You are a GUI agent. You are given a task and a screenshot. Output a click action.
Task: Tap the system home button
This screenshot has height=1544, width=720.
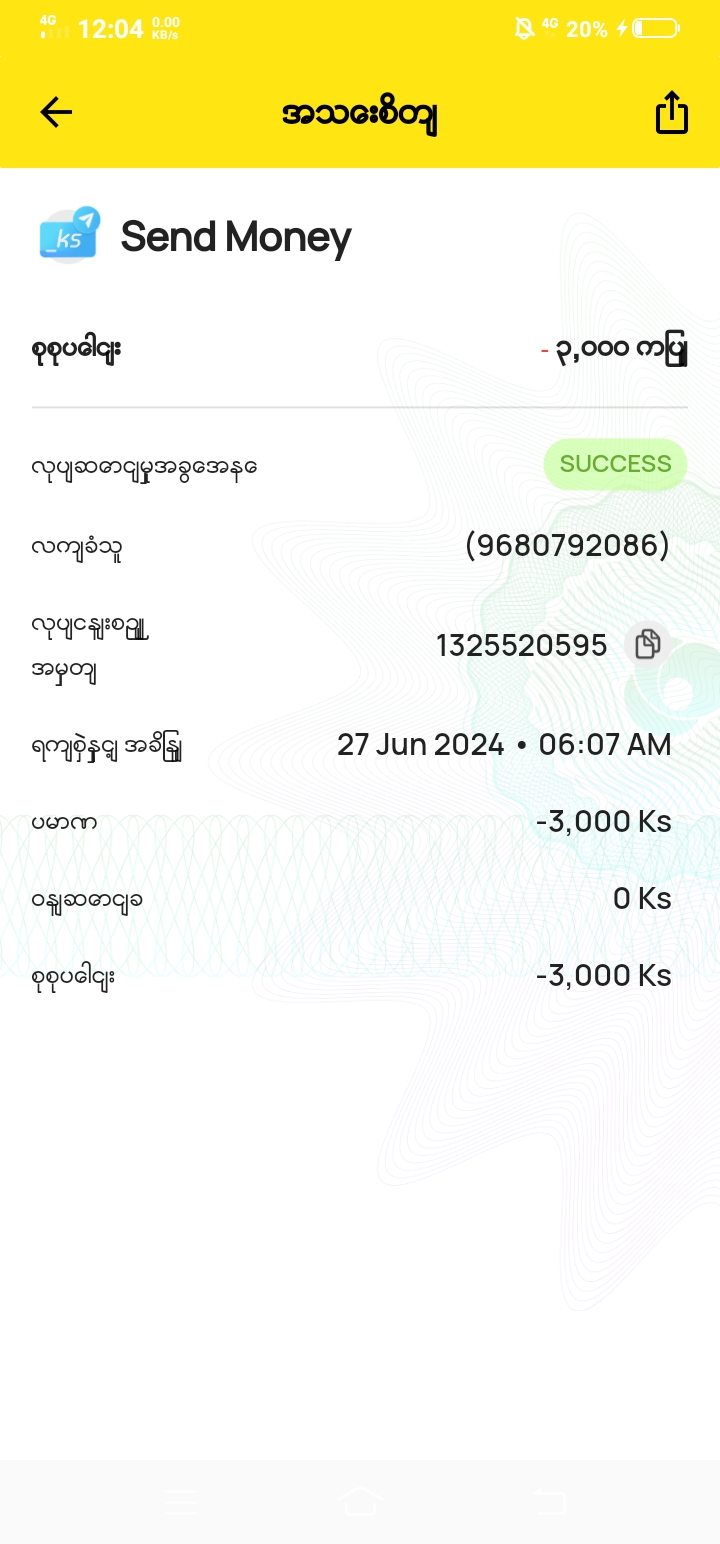pyautogui.click(x=360, y=1501)
